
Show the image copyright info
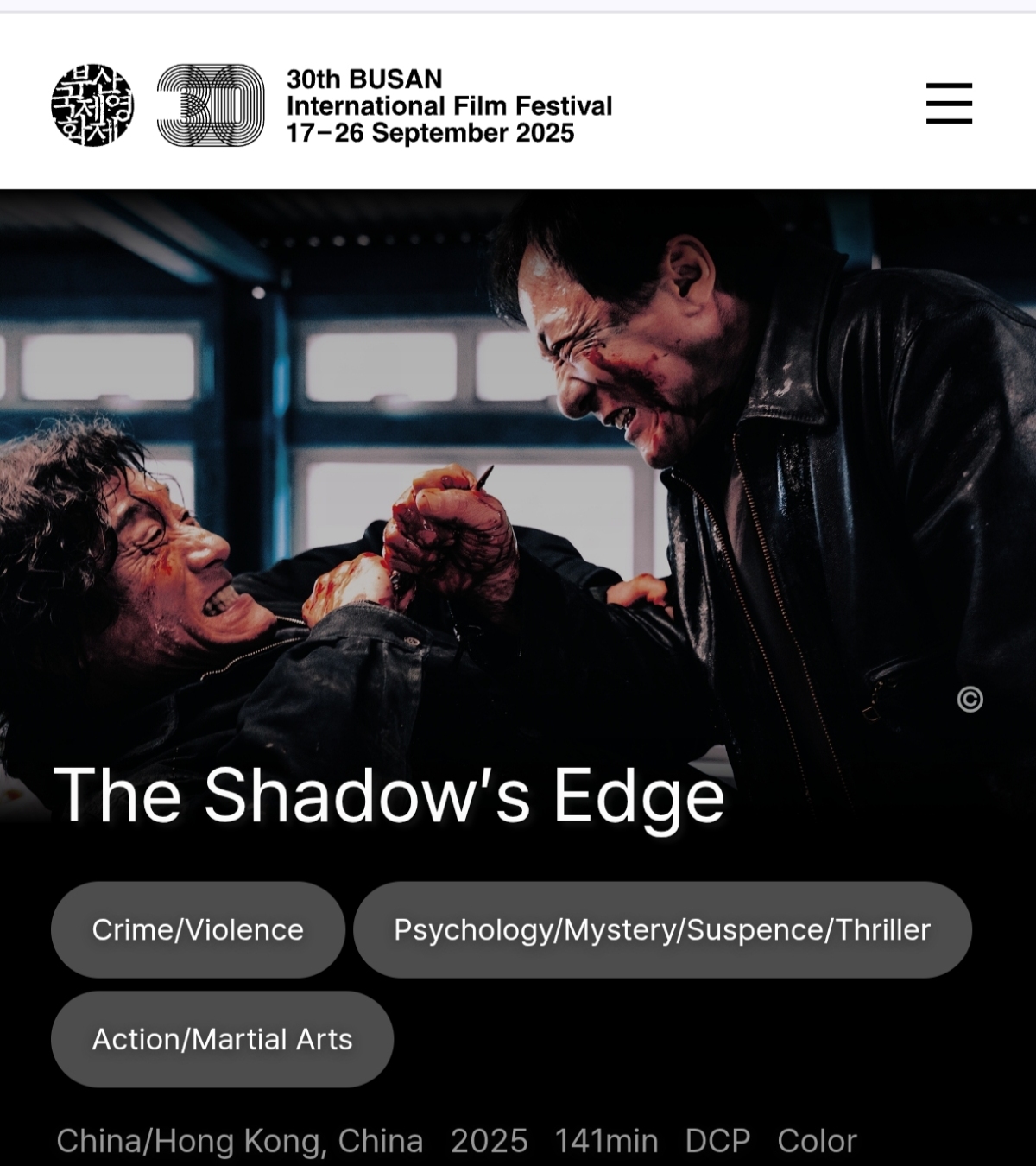[x=970, y=699]
